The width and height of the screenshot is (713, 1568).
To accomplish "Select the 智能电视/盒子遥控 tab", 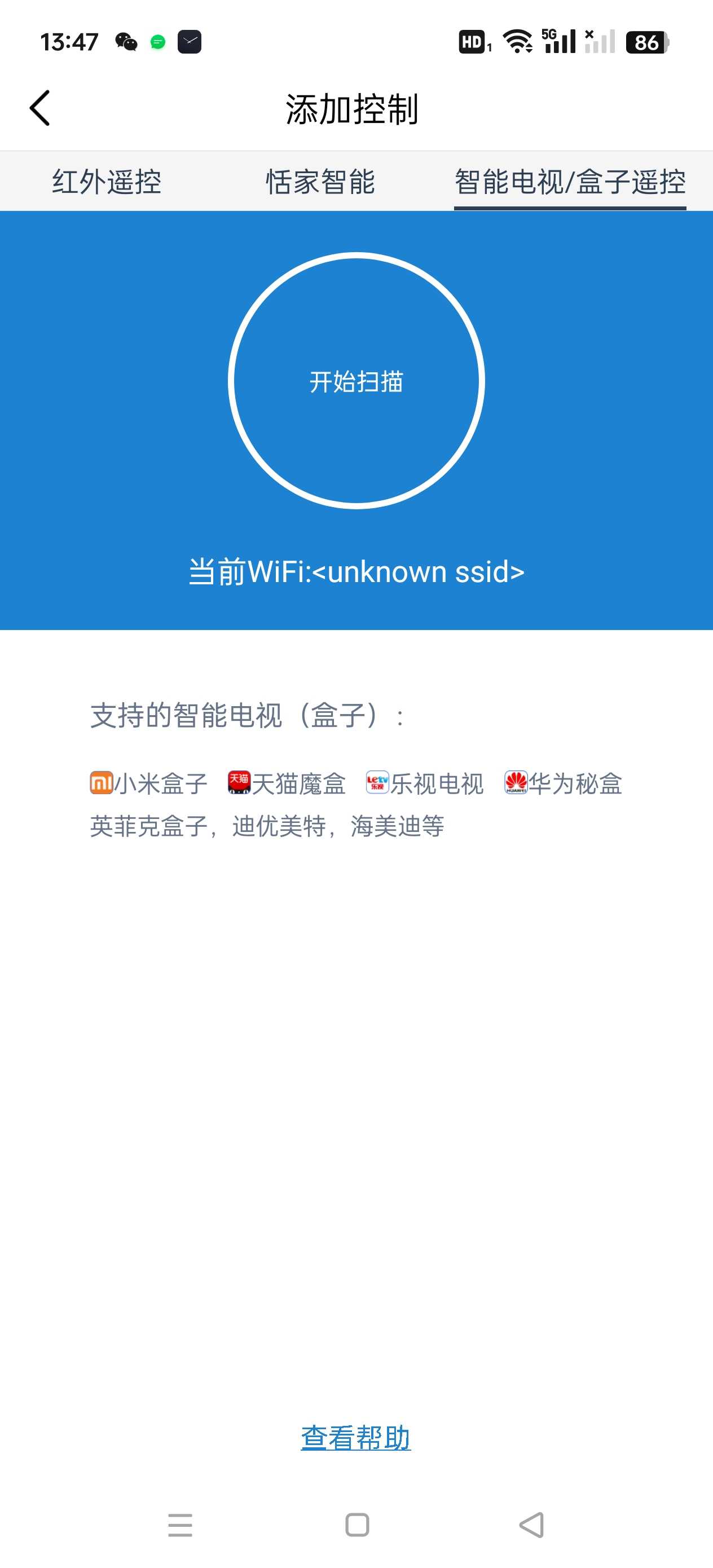I will pos(570,182).
